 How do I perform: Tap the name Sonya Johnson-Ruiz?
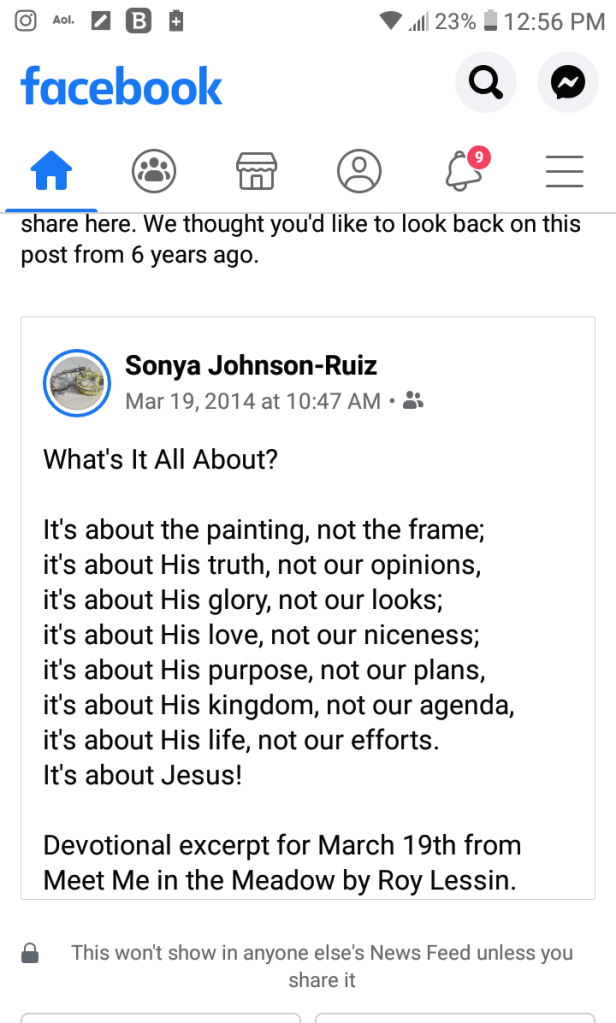250,366
